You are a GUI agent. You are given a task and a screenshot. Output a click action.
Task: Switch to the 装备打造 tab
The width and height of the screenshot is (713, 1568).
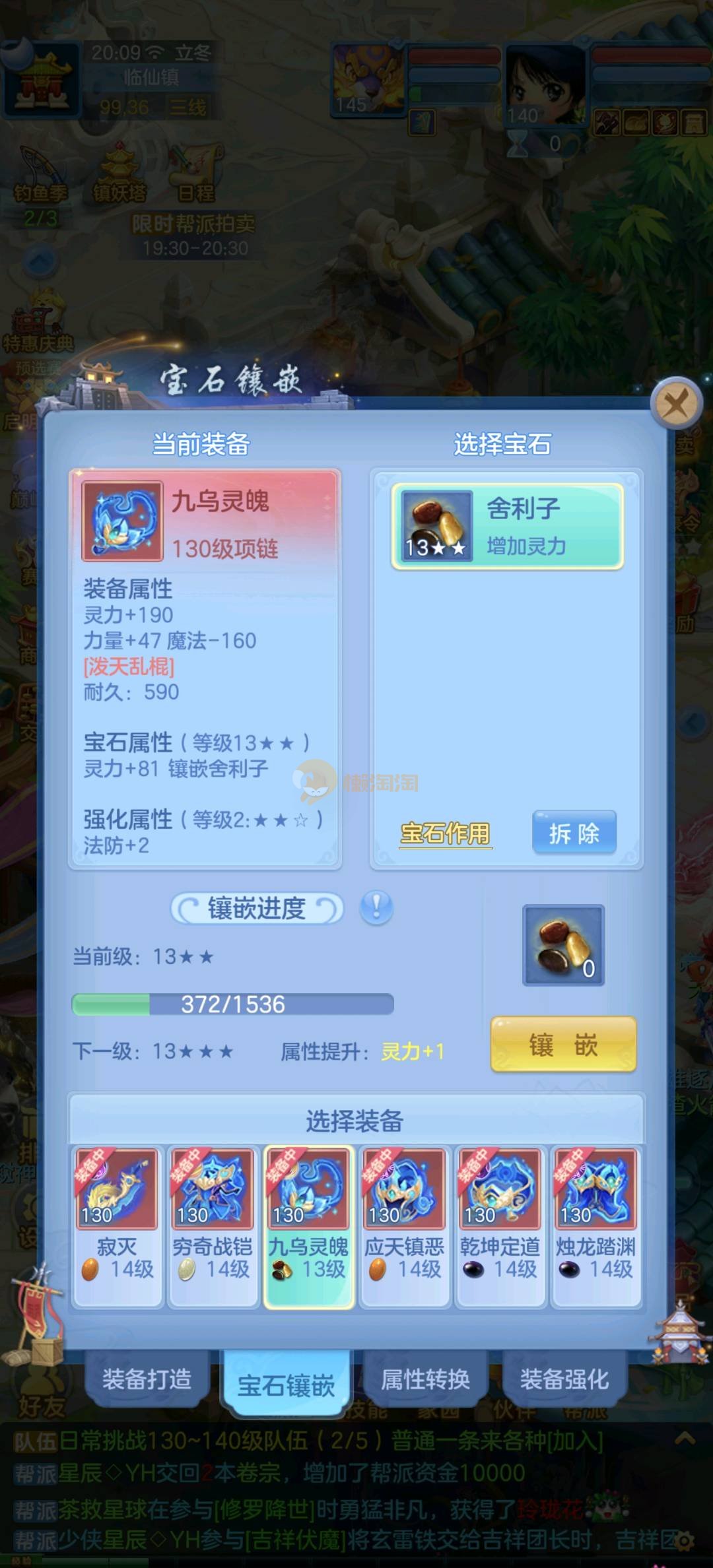(x=147, y=1379)
